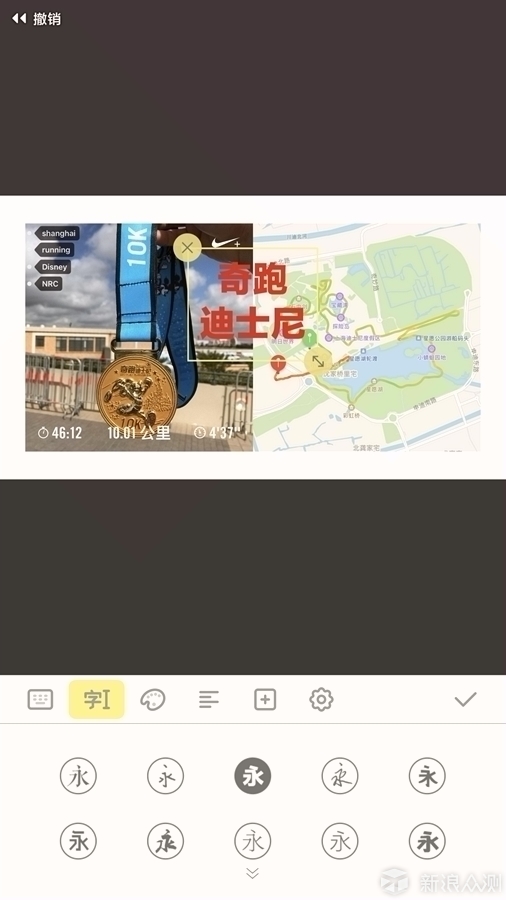Choose the bold filled-circle font sample
Viewport: 506px width, 900px height.
tap(252, 776)
